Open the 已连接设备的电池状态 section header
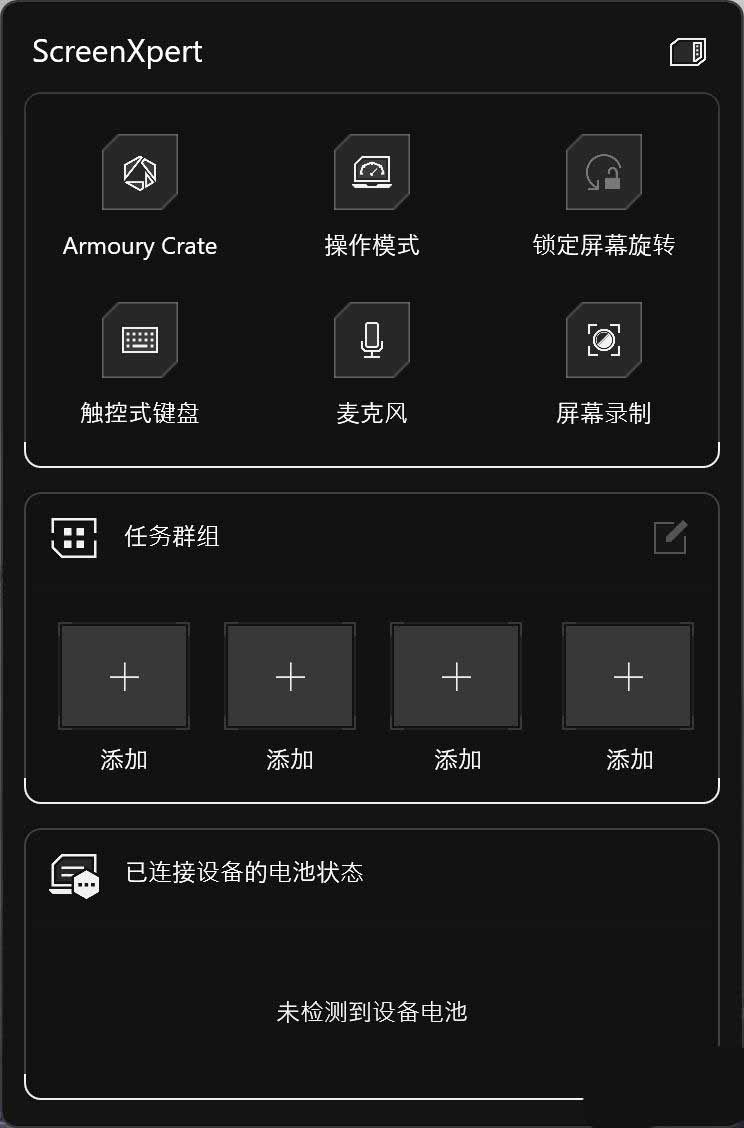This screenshot has width=744, height=1128. click(252, 872)
